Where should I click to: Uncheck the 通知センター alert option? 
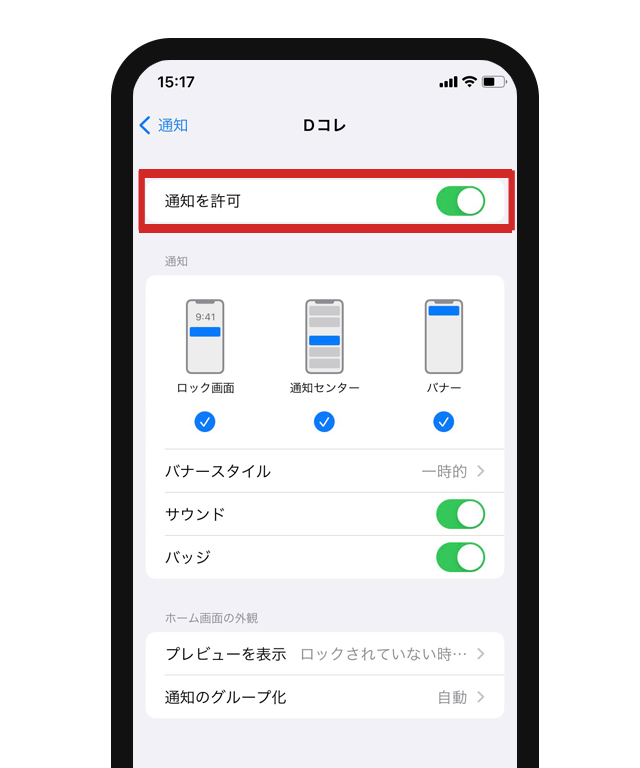[x=324, y=423]
